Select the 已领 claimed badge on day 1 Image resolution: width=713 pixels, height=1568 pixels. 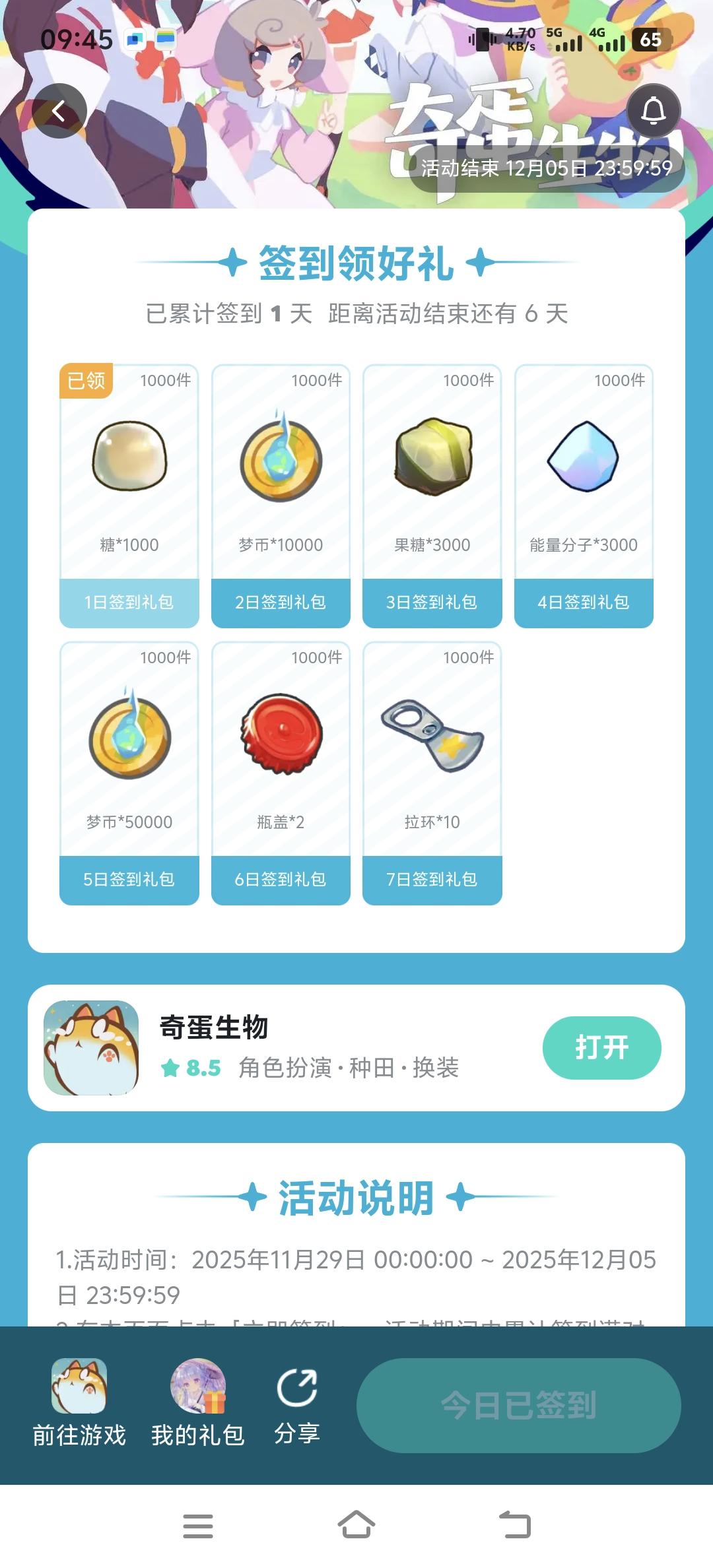pos(86,378)
